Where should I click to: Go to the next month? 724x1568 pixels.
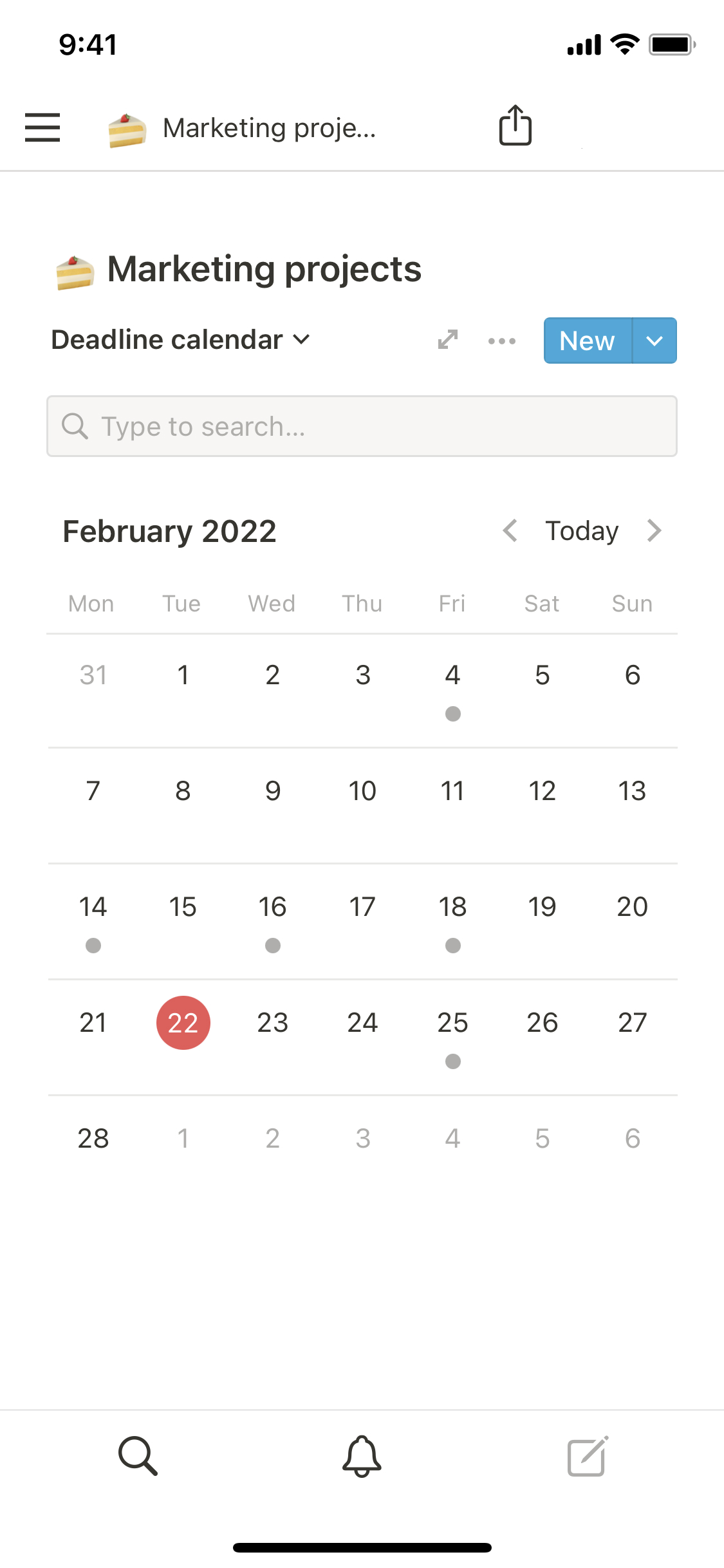click(x=654, y=531)
